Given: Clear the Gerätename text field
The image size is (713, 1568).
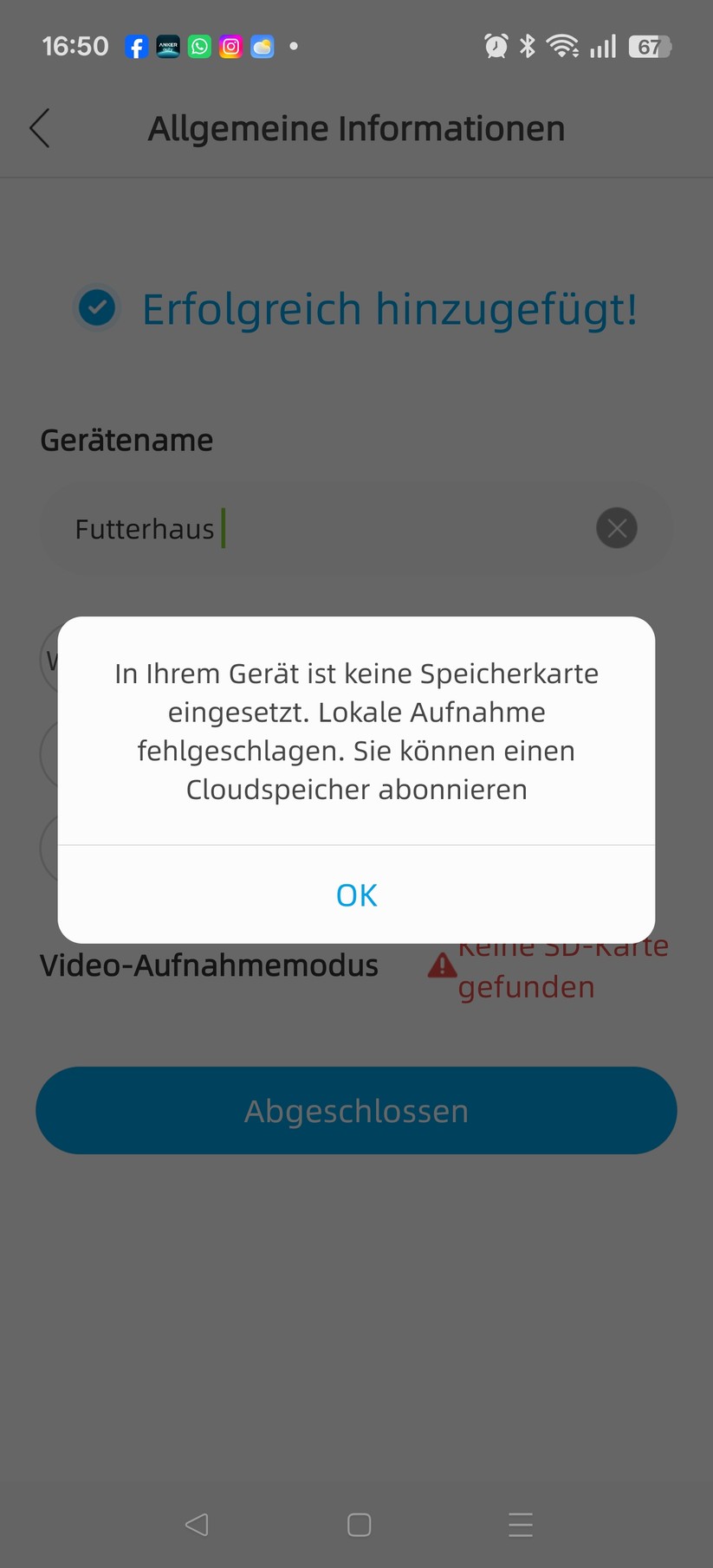Looking at the screenshot, I should 617,528.
